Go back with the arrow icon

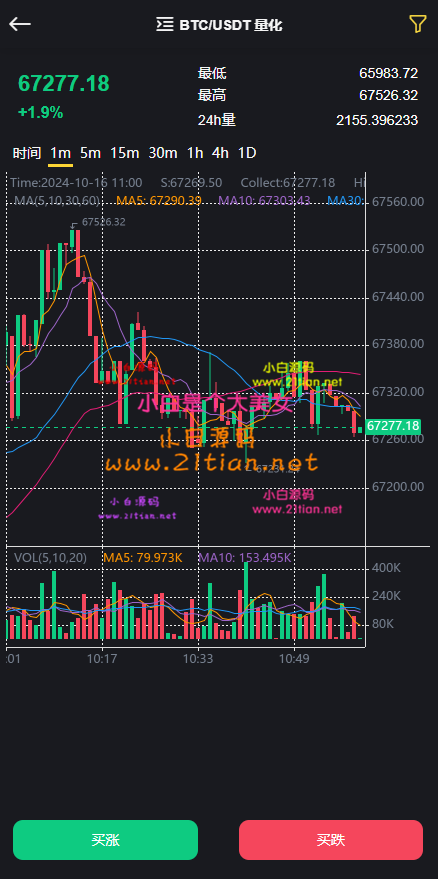pyautogui.click(x=20, y=24)
